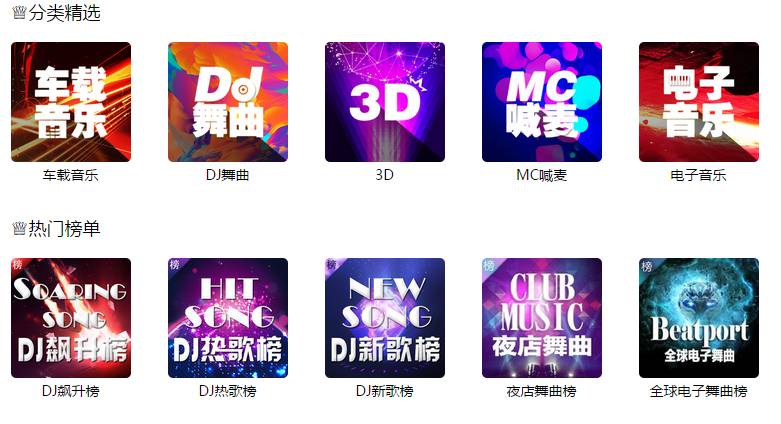
Task: Open the 车载音乐 category
Action: [x=71, y=102]
